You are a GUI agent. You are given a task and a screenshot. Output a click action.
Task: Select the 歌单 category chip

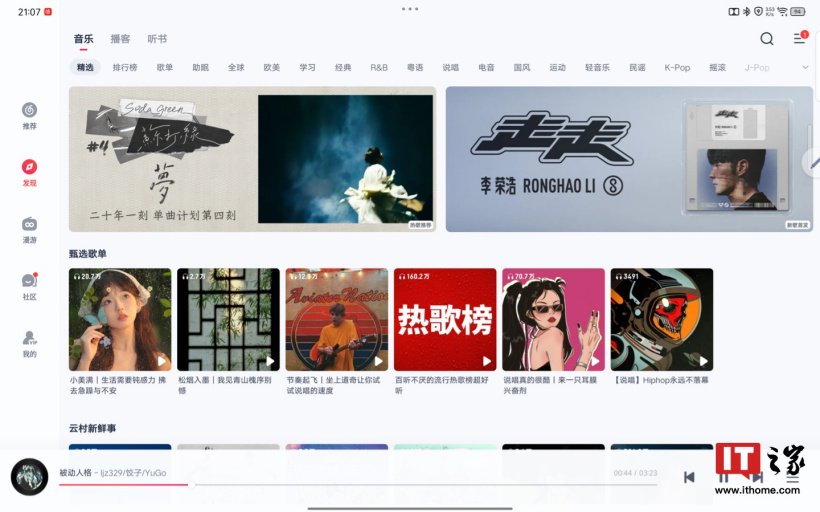tap(165, 68)
